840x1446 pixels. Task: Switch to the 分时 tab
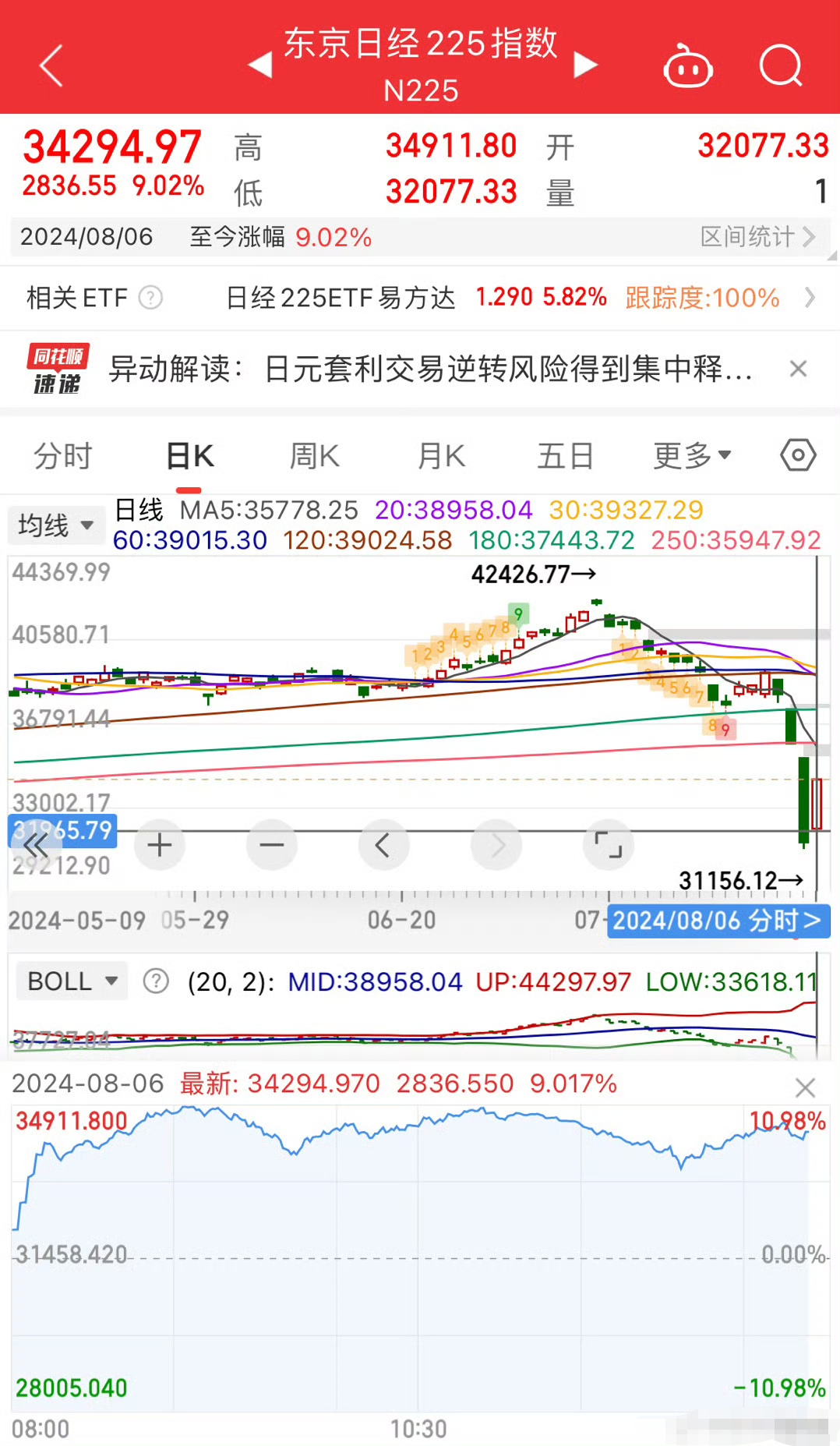[63, 455]
